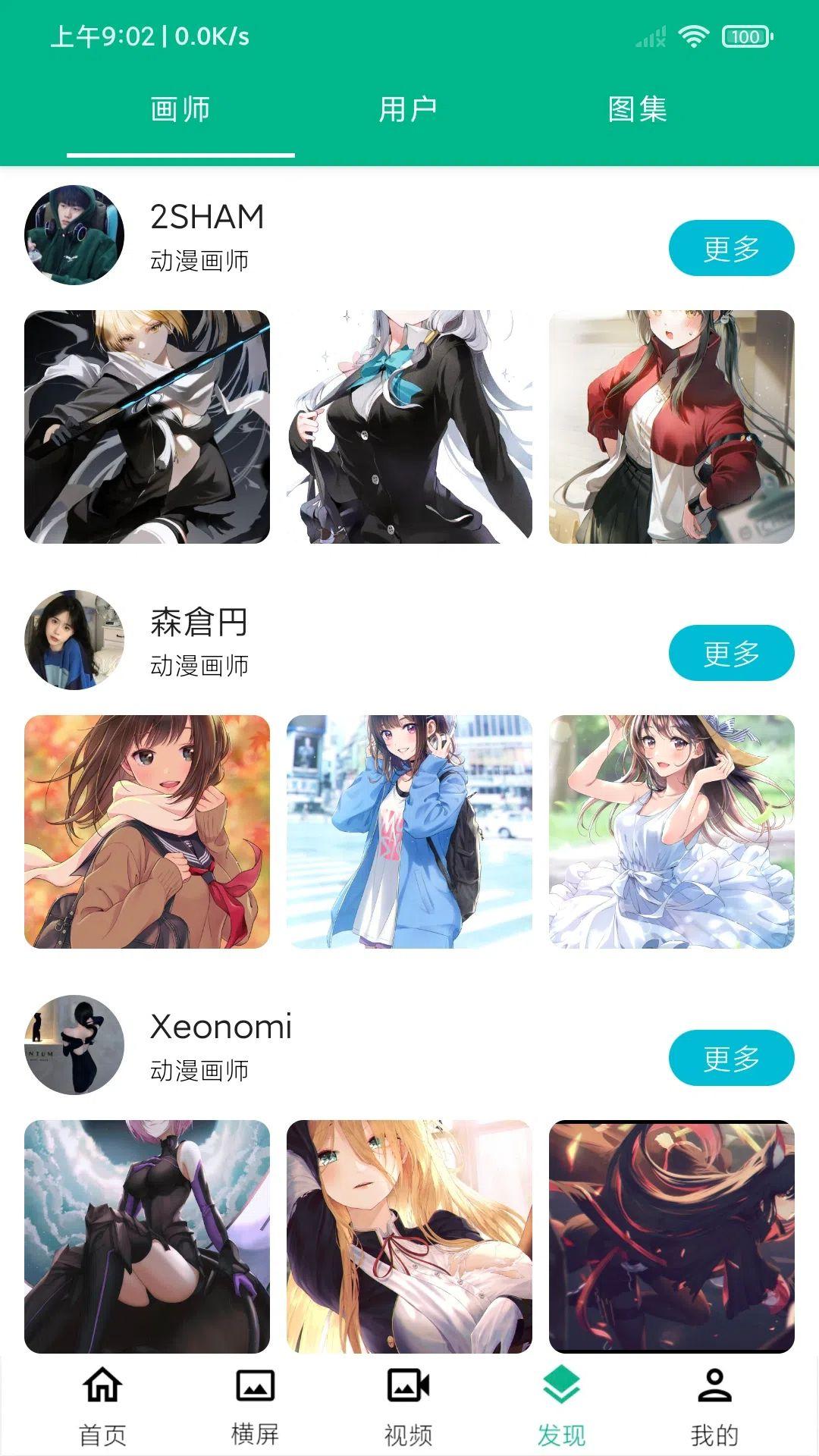Open 森倉円's profile avatar

click(x=74, y=640)
